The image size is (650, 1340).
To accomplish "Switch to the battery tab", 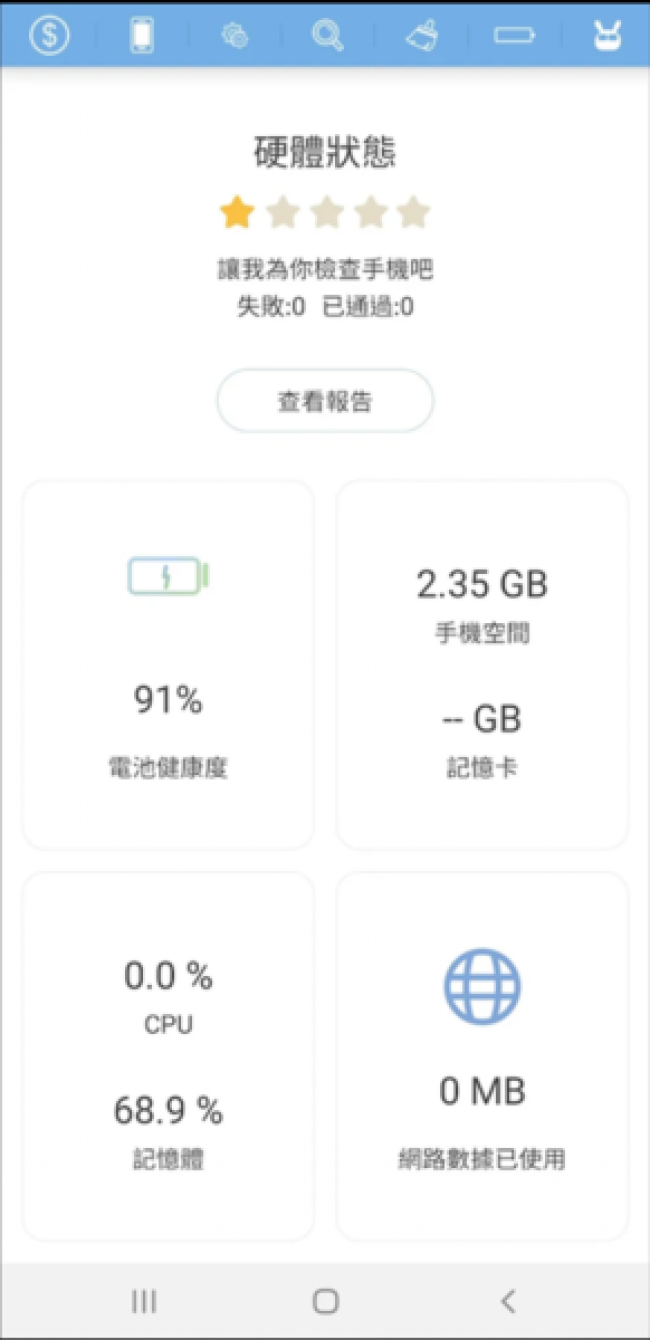I will [x=514, y=36].
